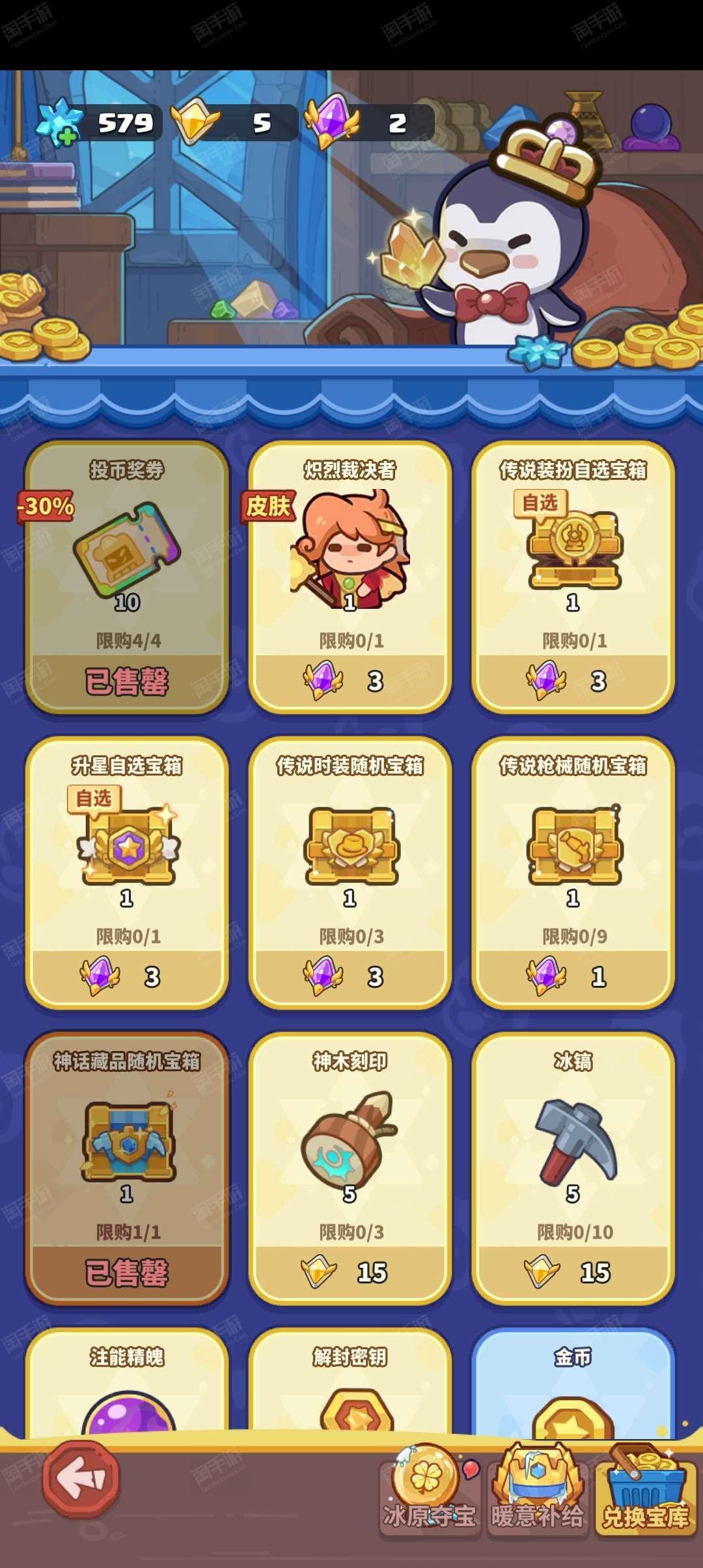Open the 神木刻印 item card
The height and width of the screenshot is (1568, 703).
pos(350,1168)
